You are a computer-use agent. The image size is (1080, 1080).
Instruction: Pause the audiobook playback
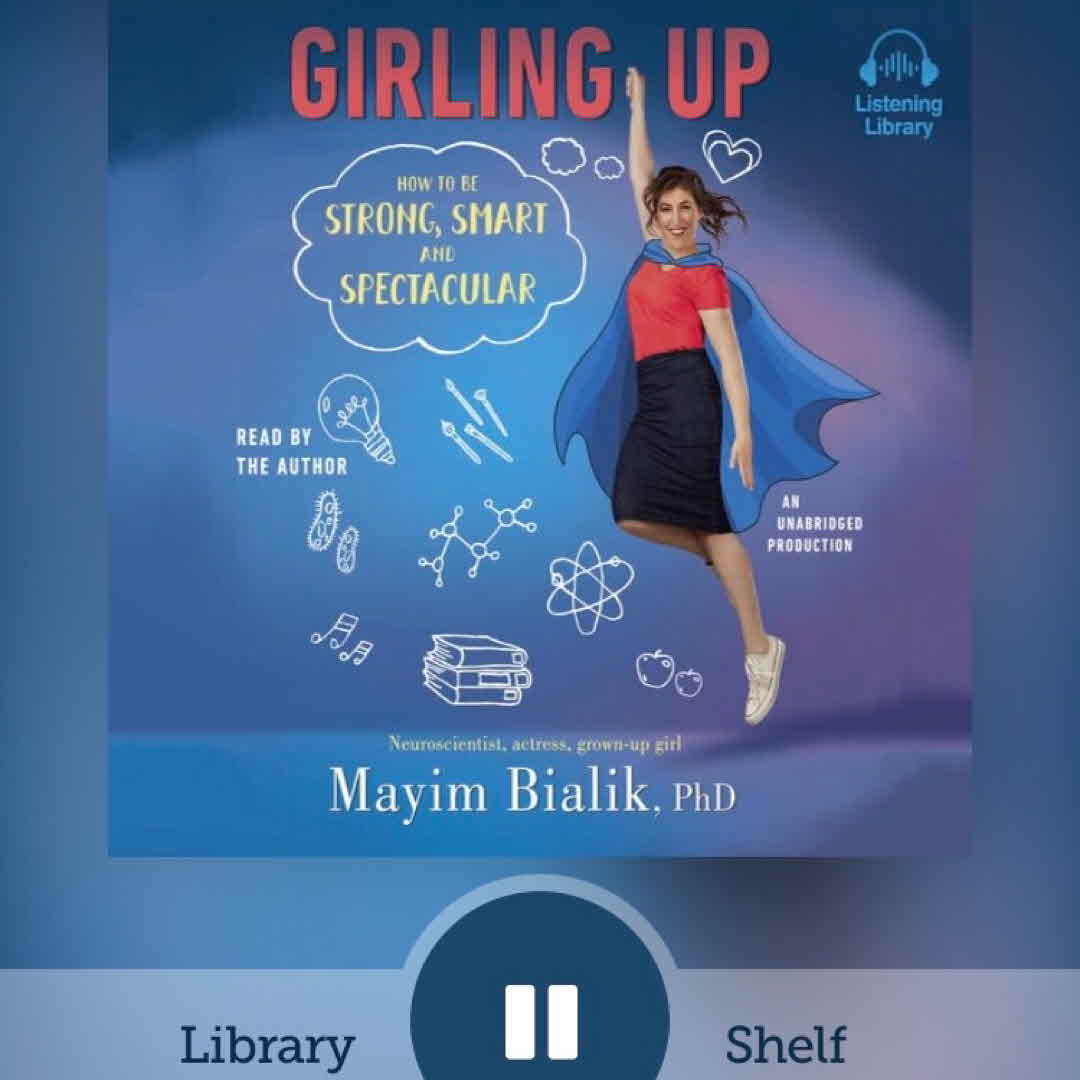click(x=541, y=1021)
